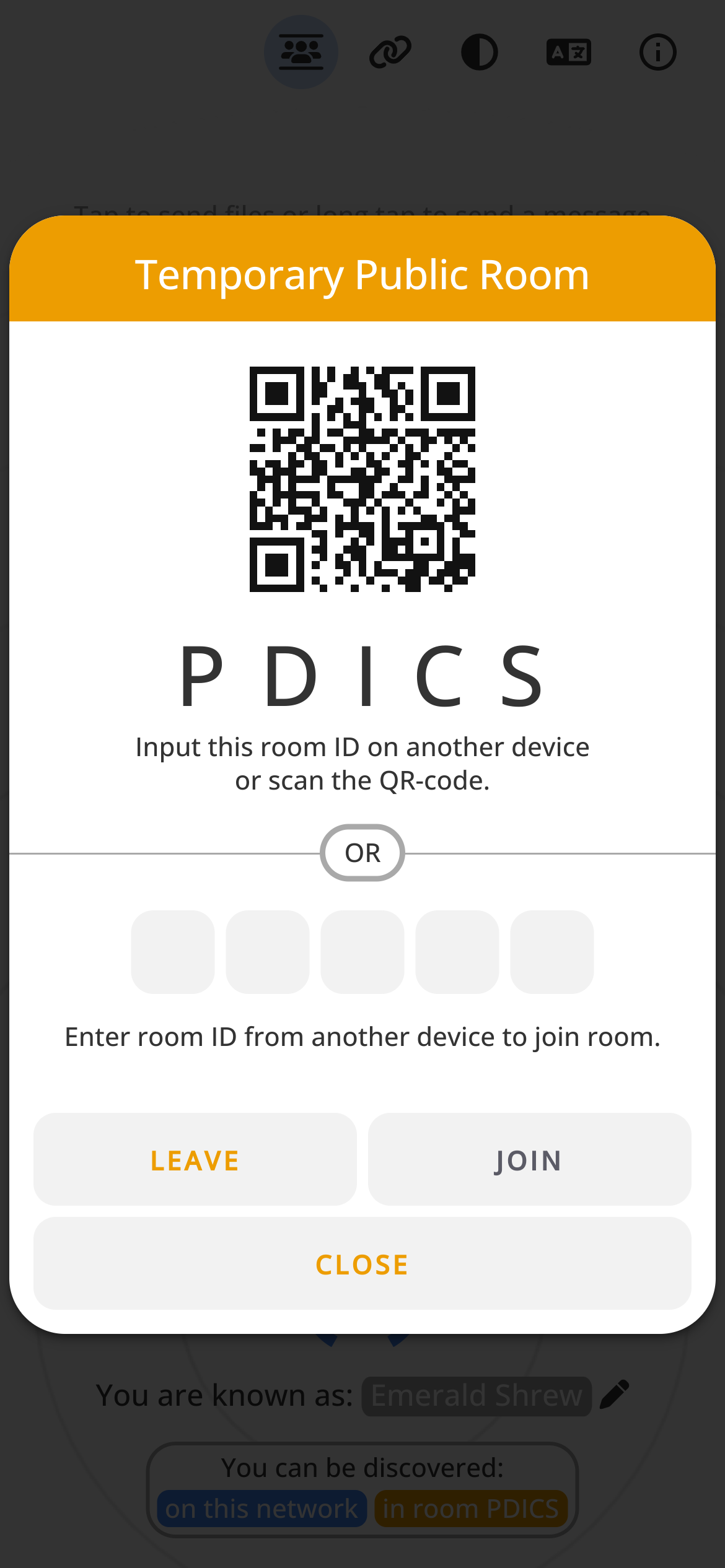Focus the fourth room ID character box
This screenshot has width=725, height=1568.
pos(457,952)
